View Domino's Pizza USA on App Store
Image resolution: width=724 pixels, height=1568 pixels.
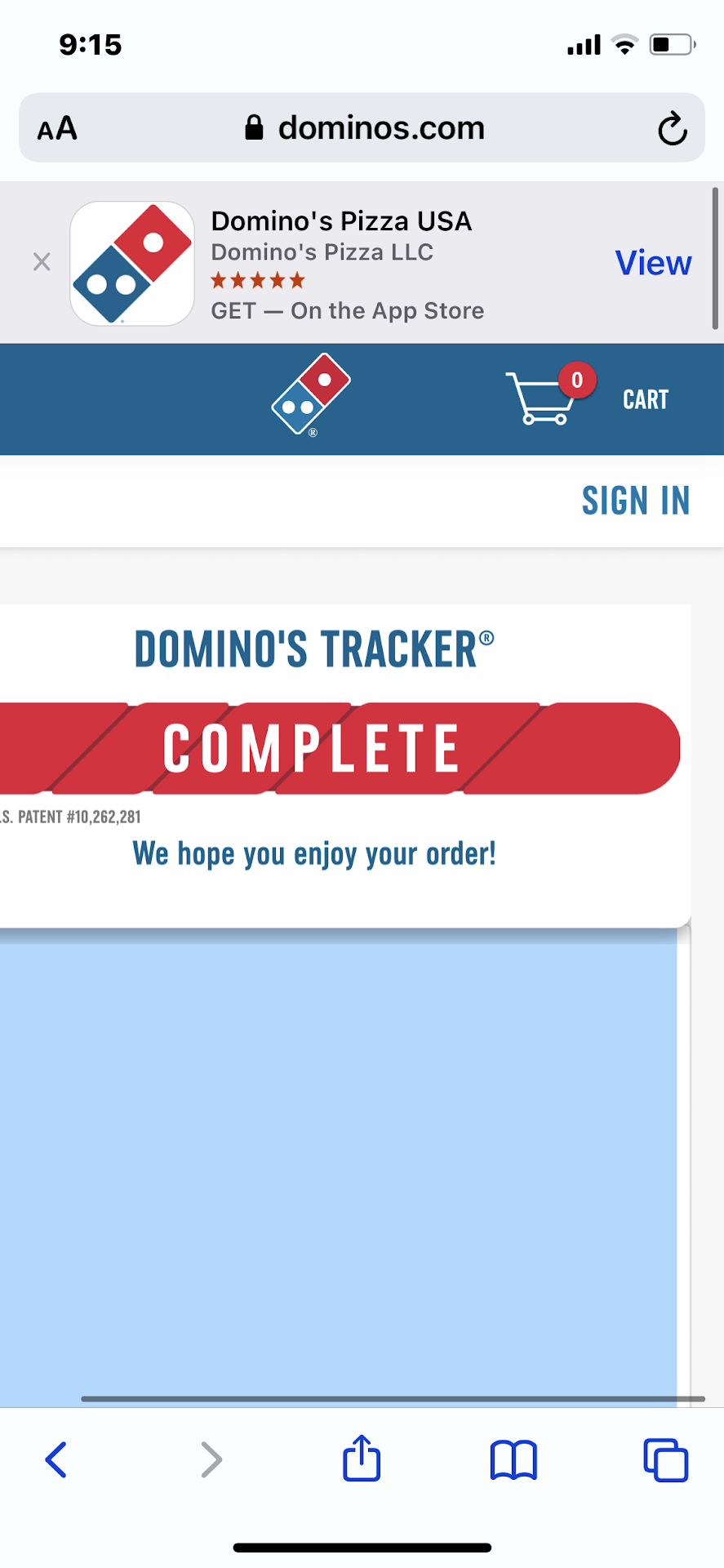[653, 263]
